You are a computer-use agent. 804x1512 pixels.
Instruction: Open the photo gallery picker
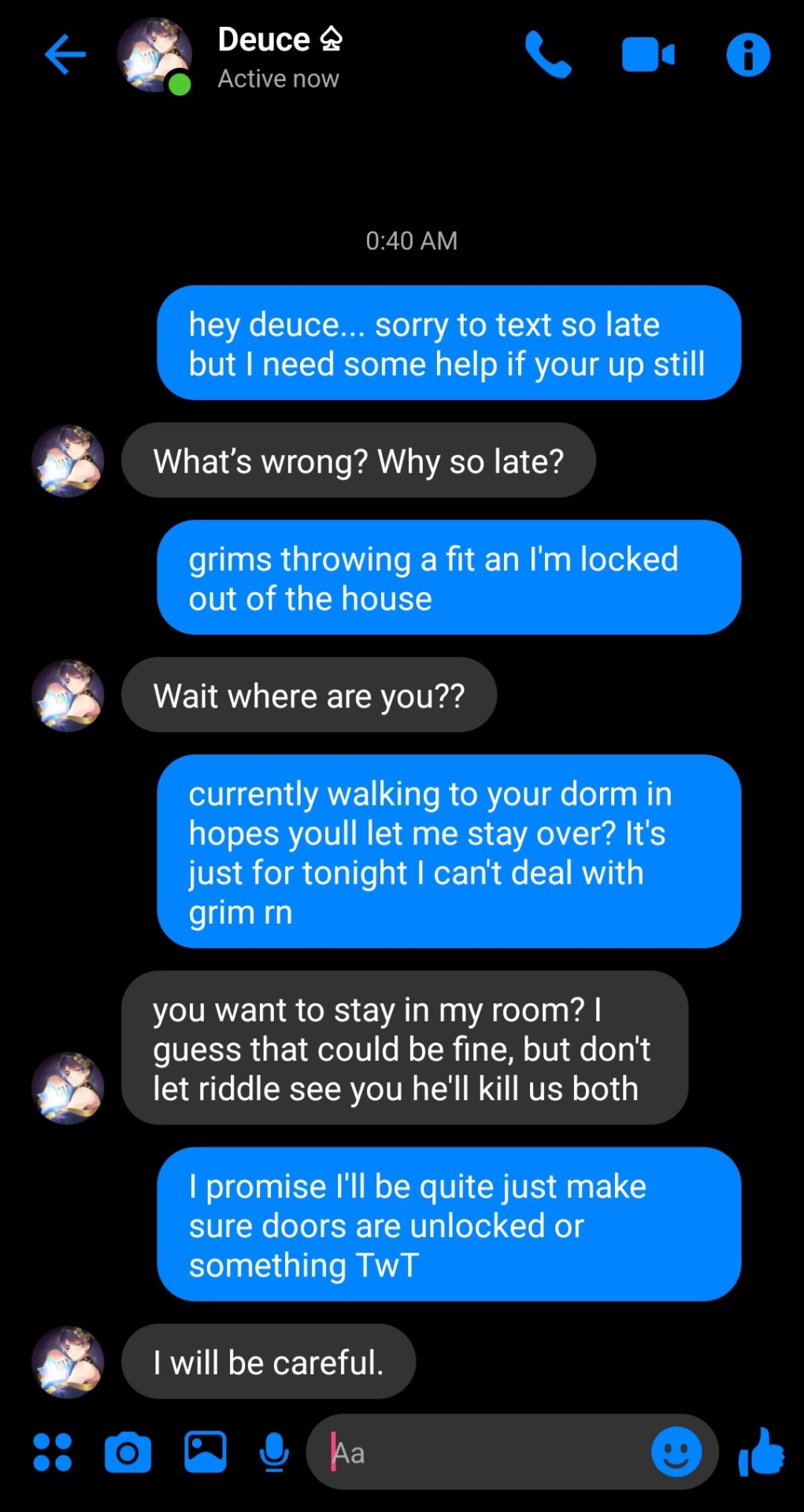point(205,1452)
